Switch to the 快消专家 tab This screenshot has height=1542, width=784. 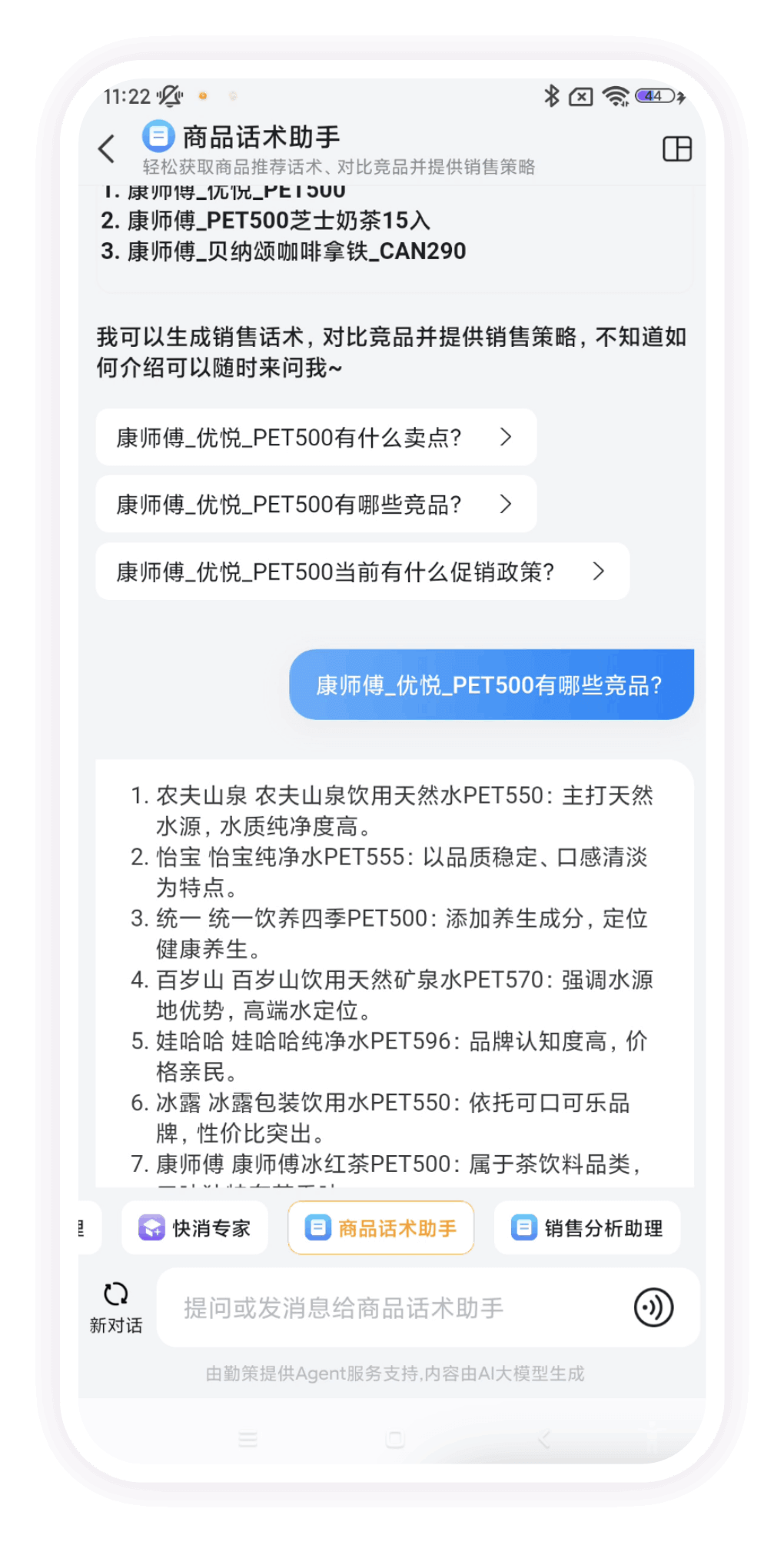(194, 1227)
